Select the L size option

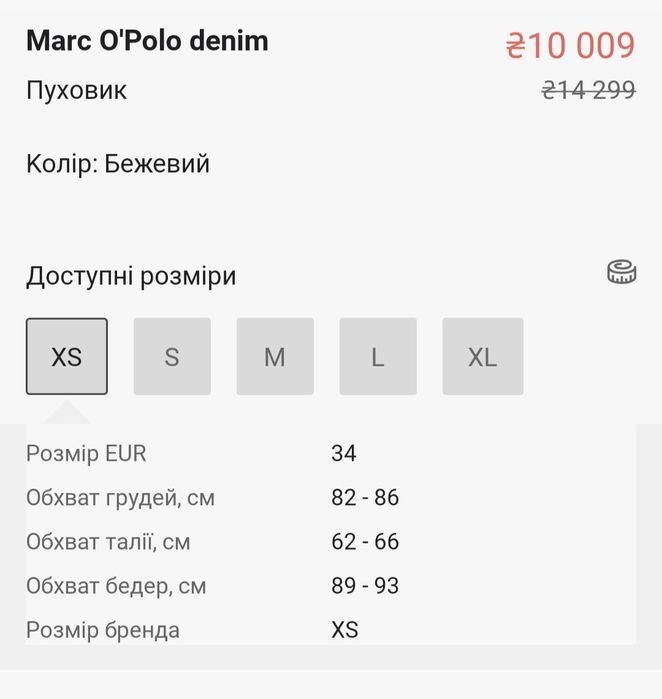pyautogui.click(x=378, y=356)
